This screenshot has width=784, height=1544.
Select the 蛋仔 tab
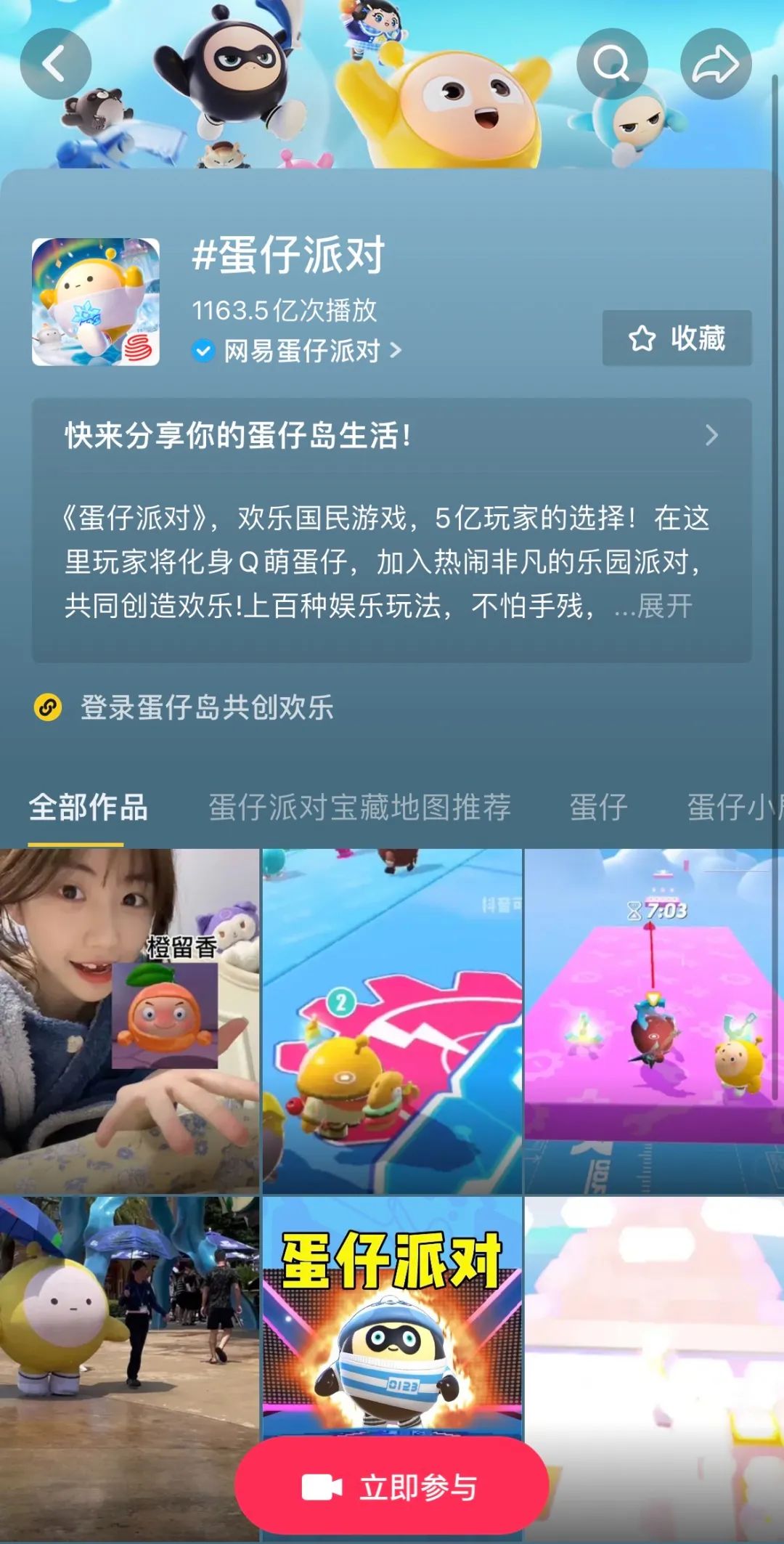pos(598,808)
